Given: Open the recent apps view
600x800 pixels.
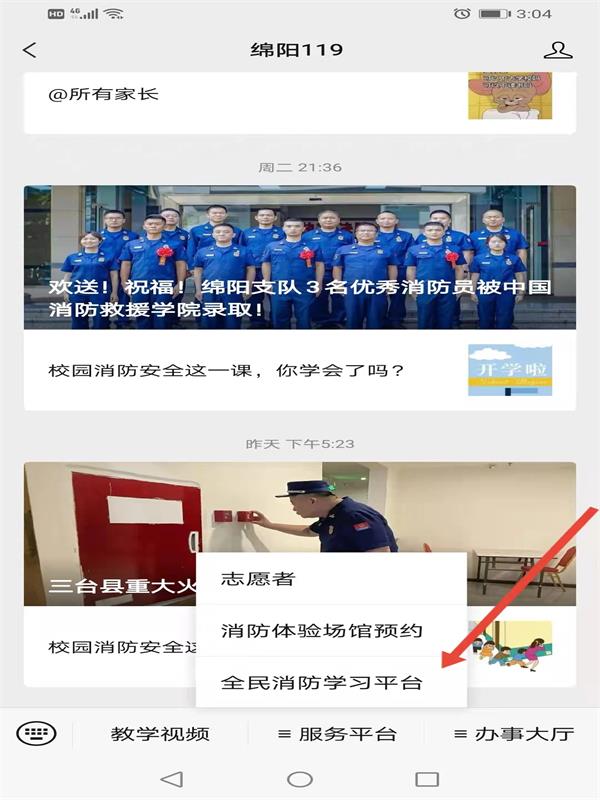Looking at the screenshot, I should click(x=427, y=779).
